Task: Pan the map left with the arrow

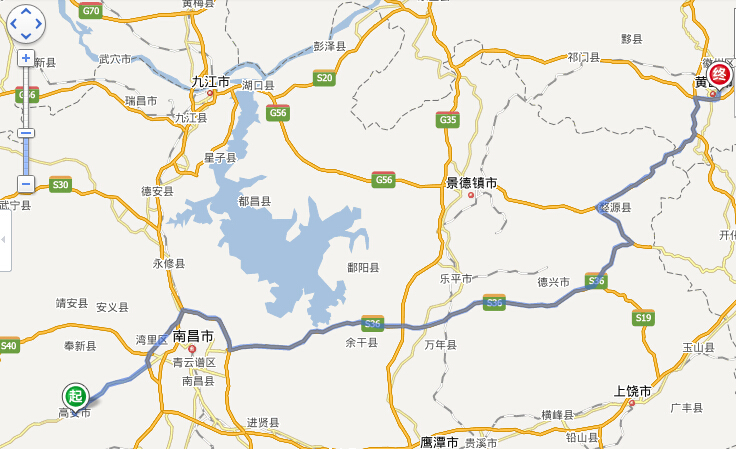Action: [14, 24]
